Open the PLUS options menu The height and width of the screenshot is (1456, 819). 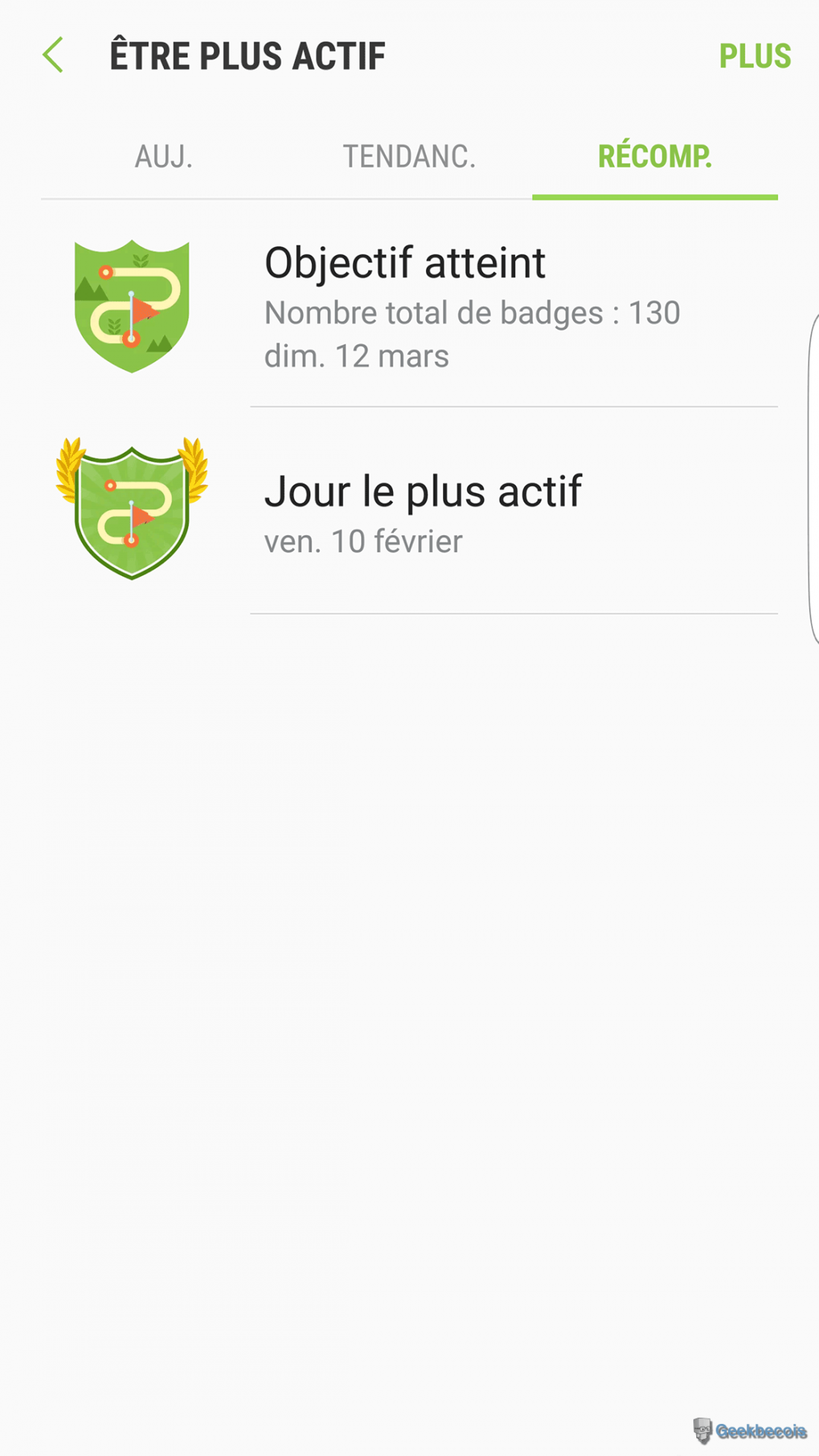point(754,57)
